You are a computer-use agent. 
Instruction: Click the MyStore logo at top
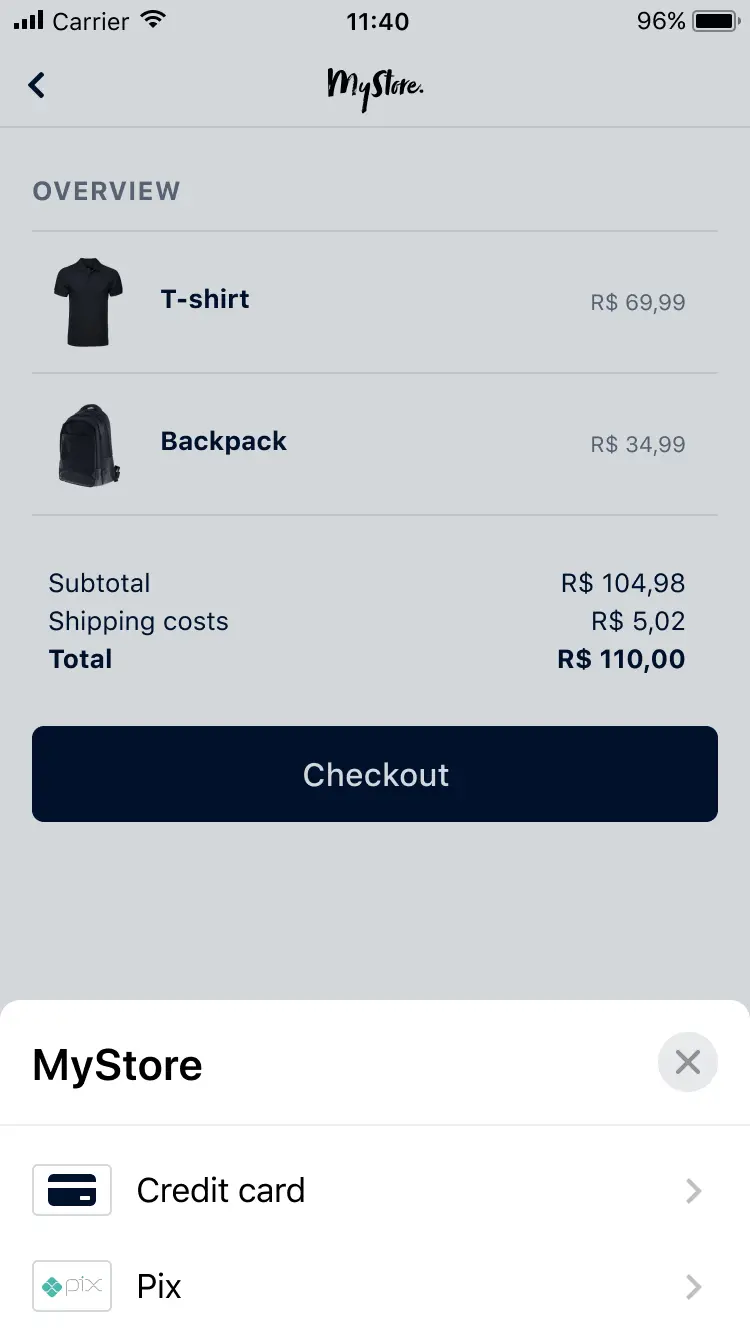click(375, 85)
